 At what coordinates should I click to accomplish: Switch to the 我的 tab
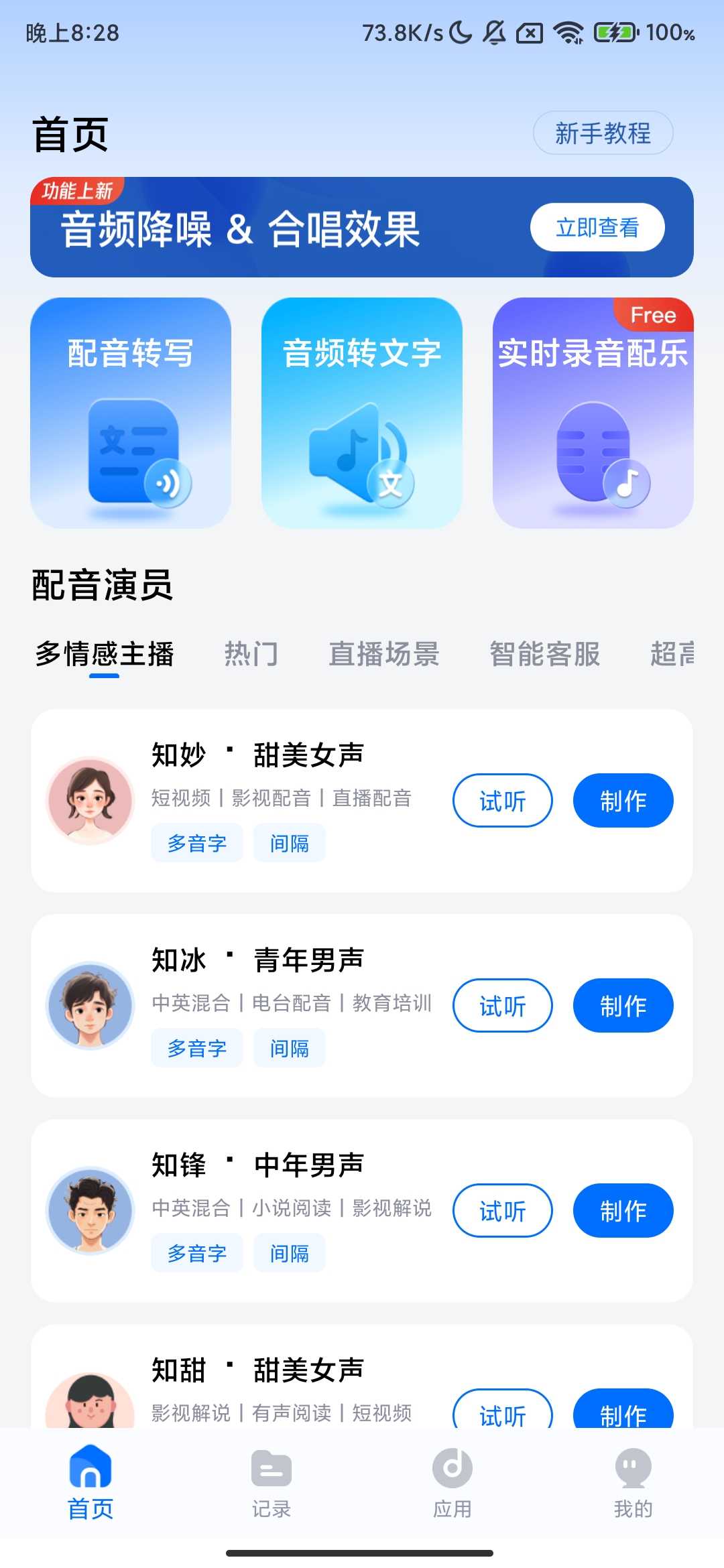633,1482
